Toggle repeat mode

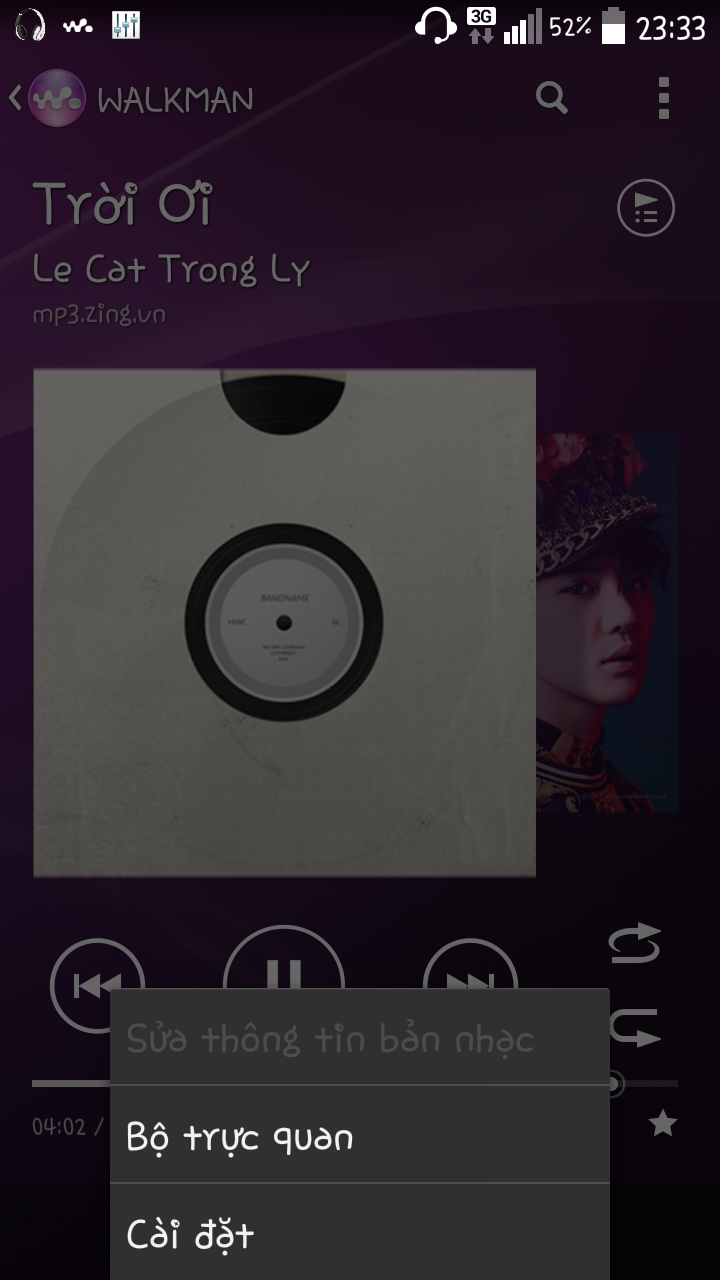[x=635, y=943]
